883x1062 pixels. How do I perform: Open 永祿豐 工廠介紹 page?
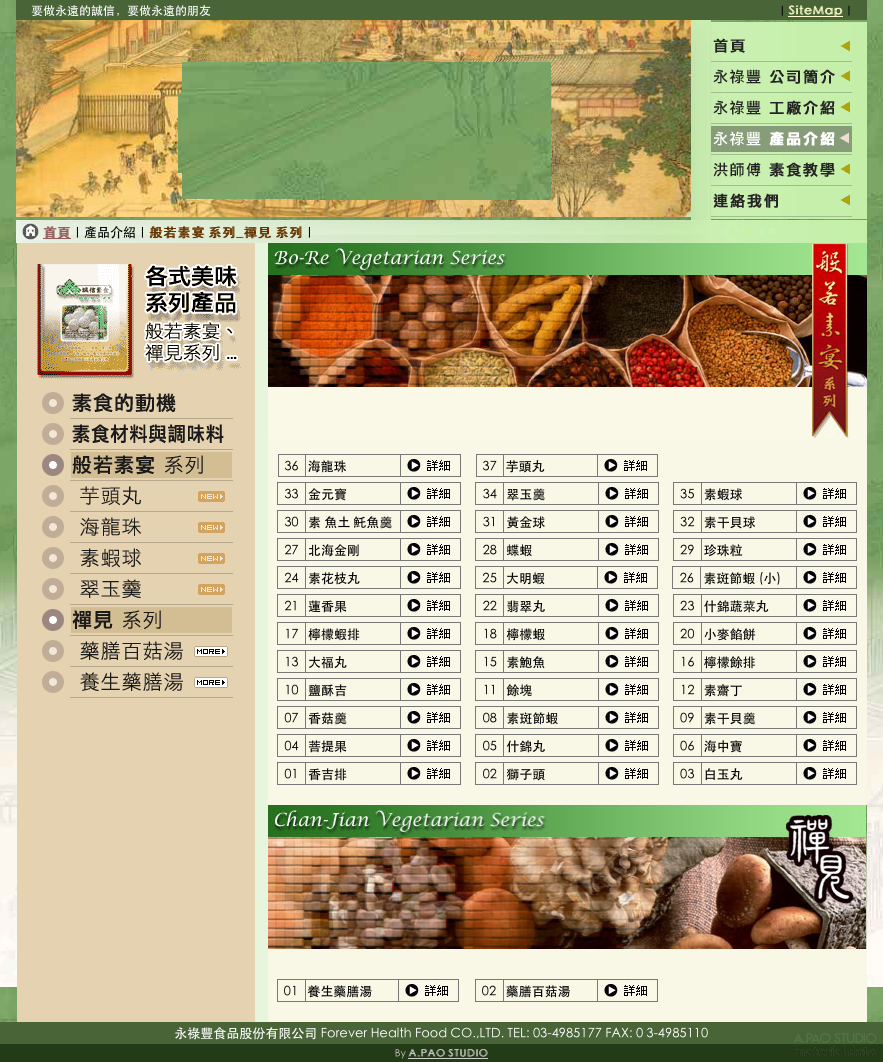(781, 108)
